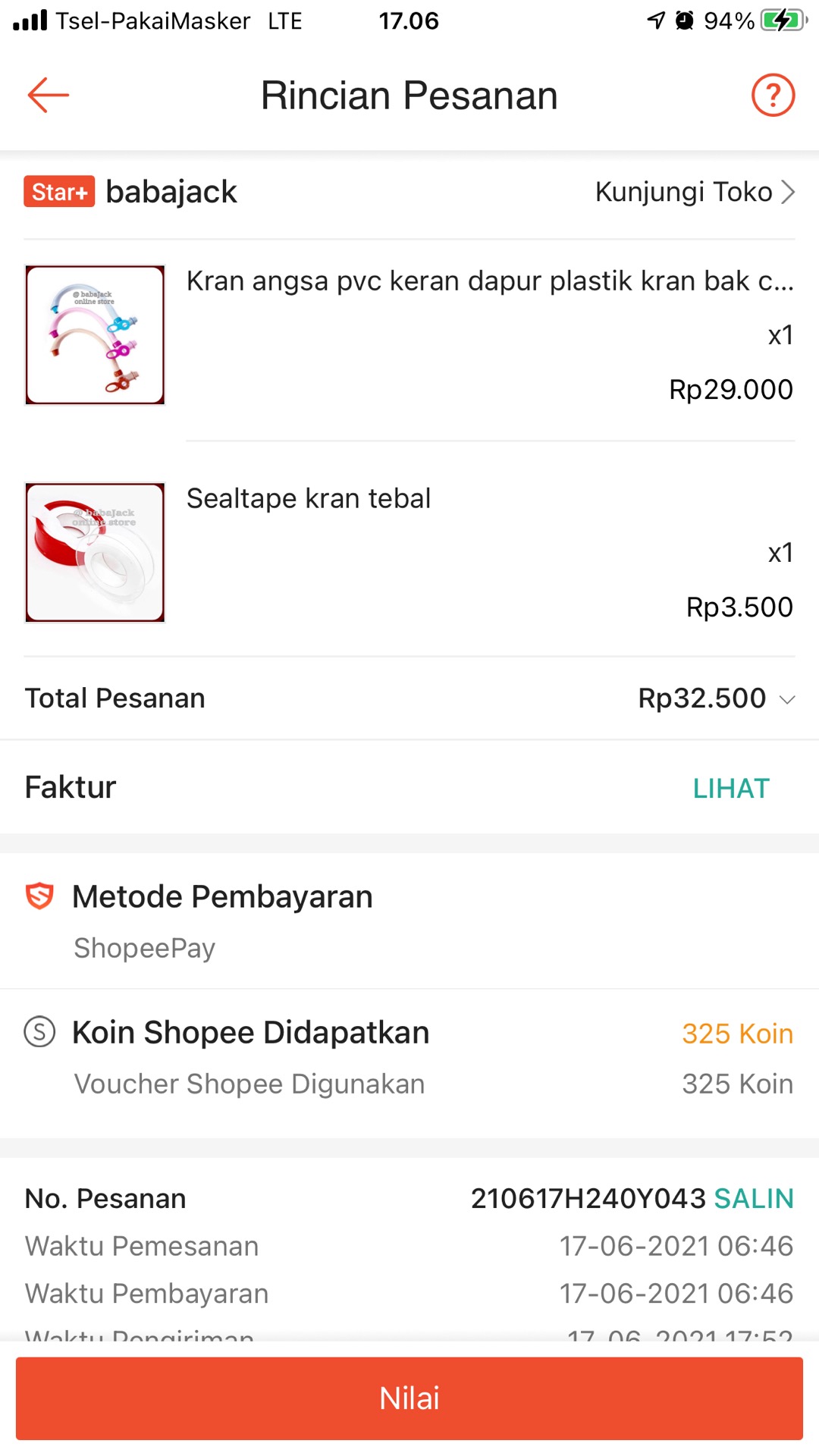Tap Rincian Pesanan title area

[x=409, y=95]
